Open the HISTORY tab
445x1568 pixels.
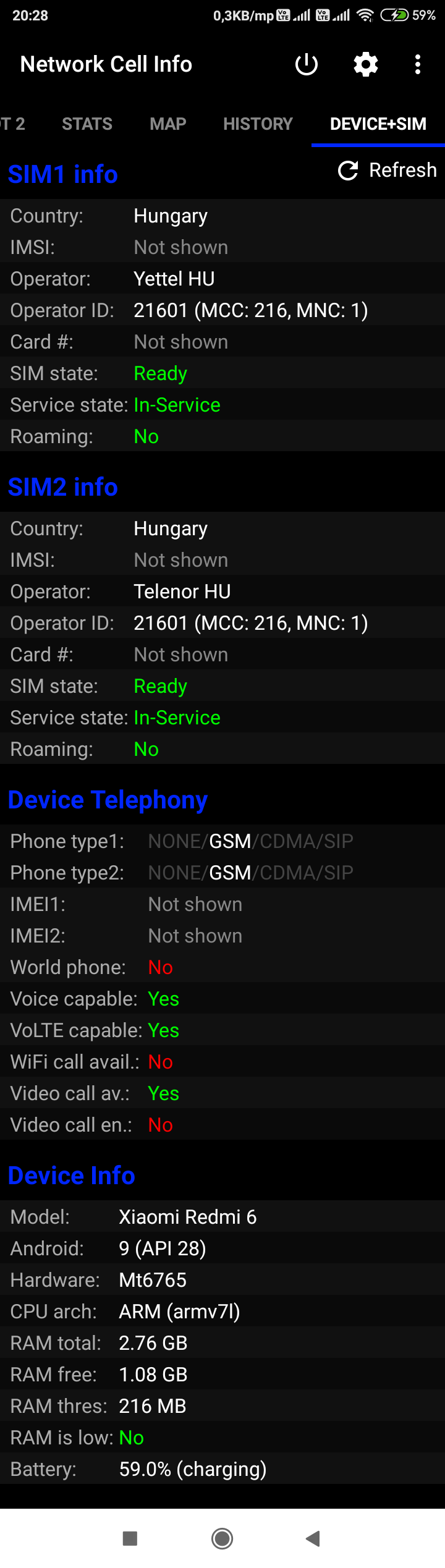(258, 124)
